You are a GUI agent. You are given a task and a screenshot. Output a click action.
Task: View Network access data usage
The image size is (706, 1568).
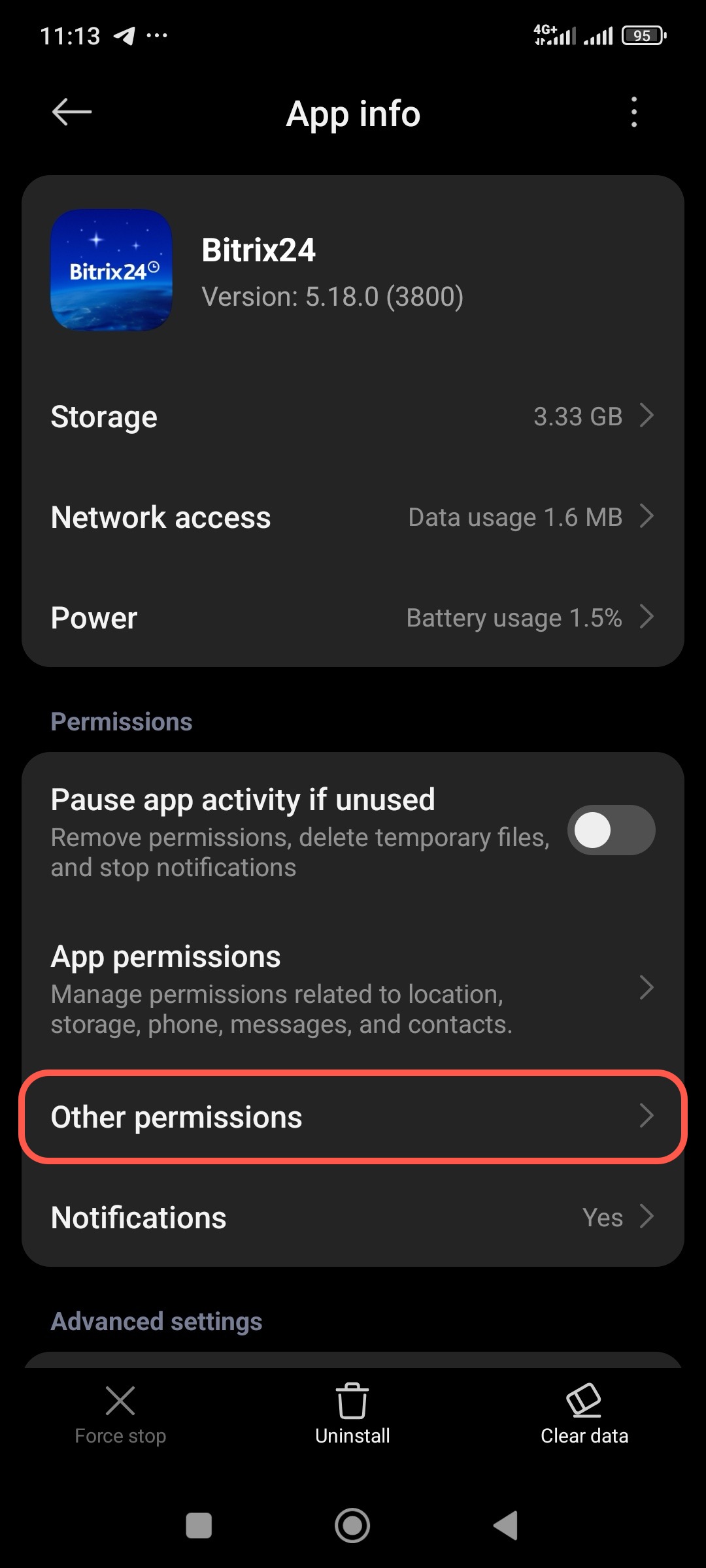353,517
